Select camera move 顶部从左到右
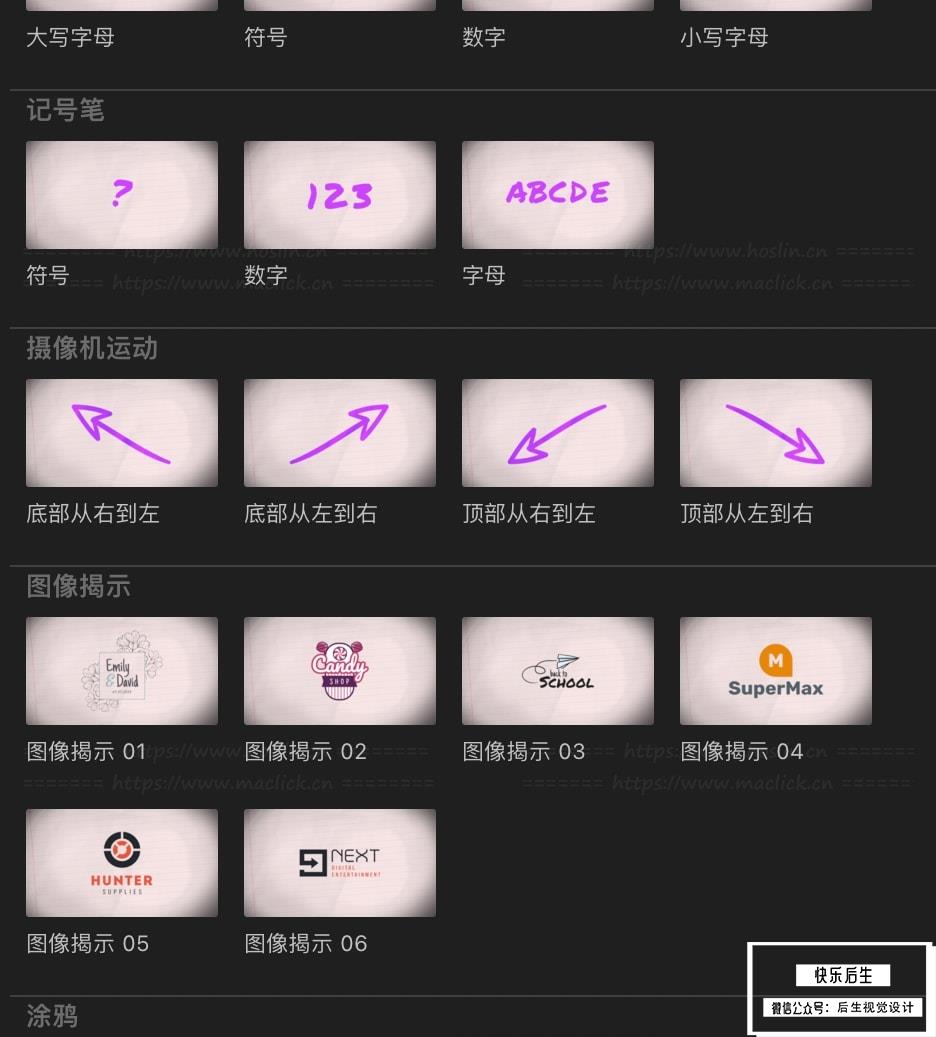 776,433
